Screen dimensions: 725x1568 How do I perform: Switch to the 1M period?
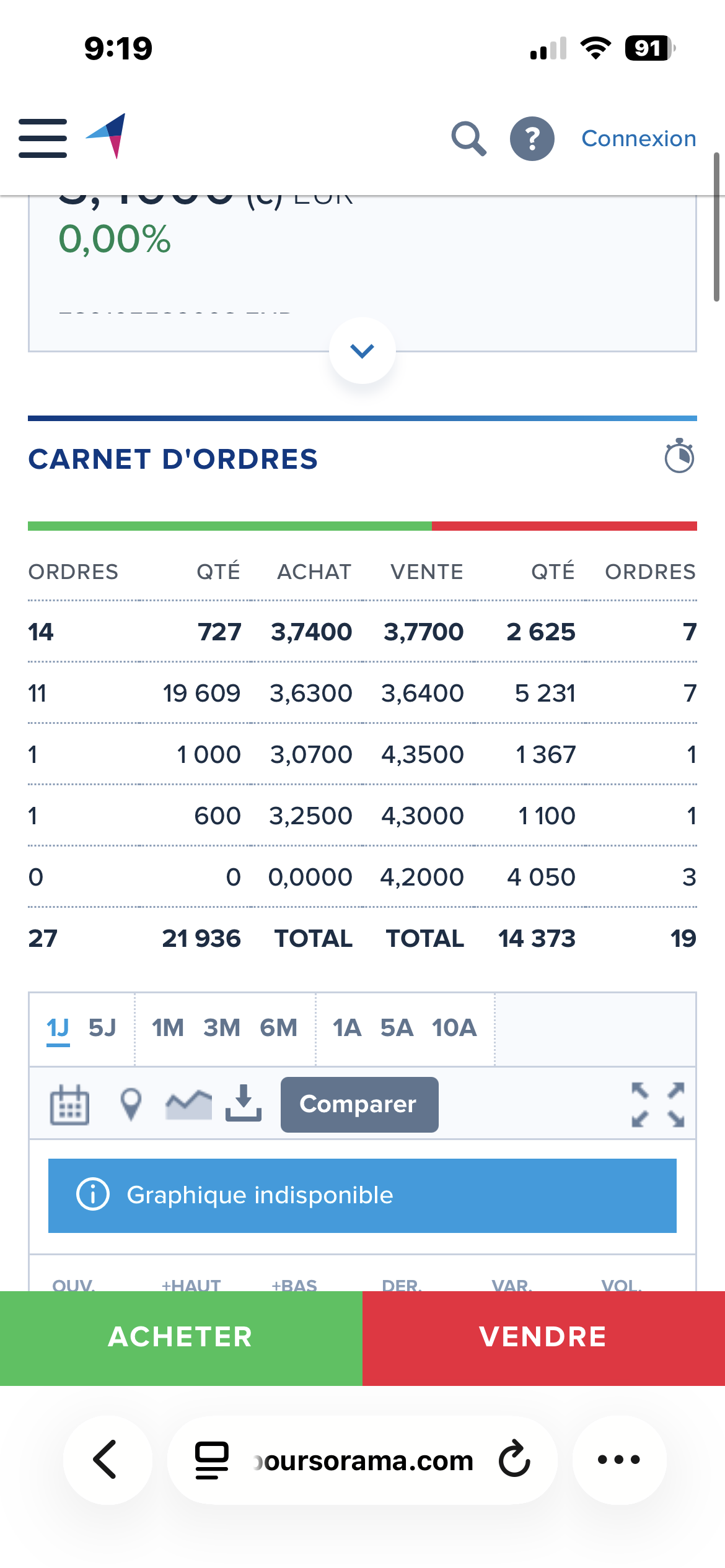pyautogui.click(x=168, y=1029)
